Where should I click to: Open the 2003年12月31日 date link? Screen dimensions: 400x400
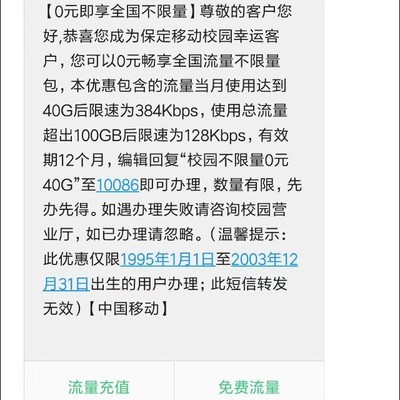point(264,259)
